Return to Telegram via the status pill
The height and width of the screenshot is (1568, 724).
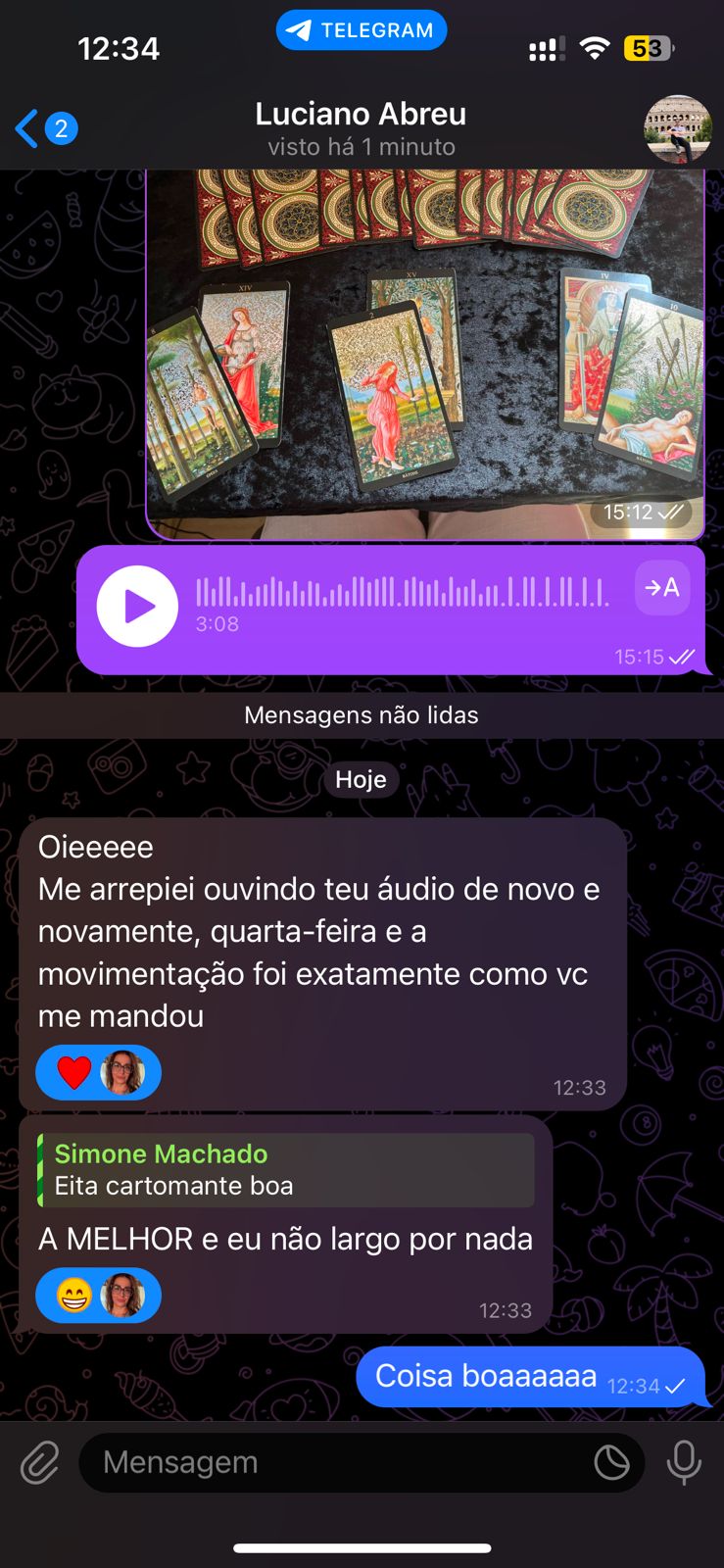[361, 30]
